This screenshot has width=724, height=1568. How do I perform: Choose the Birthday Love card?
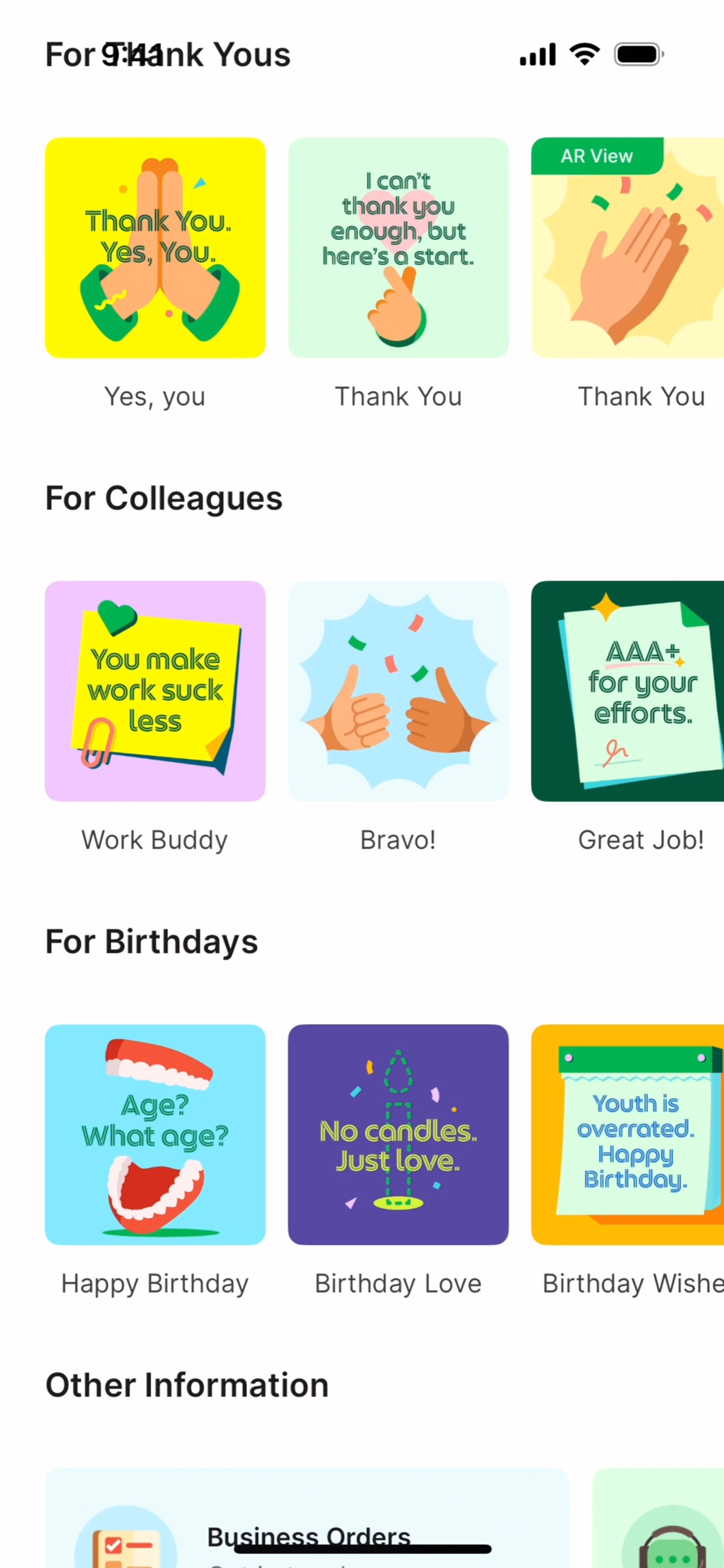[x=398, y=1134]
